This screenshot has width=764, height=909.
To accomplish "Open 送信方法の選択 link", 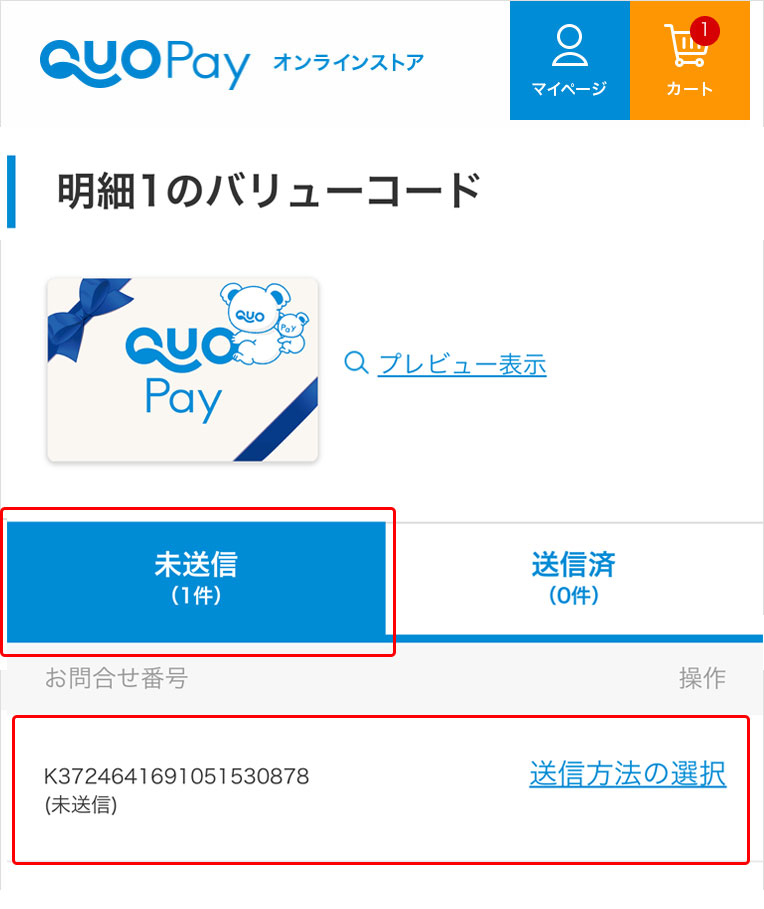I will click(627, 774).
